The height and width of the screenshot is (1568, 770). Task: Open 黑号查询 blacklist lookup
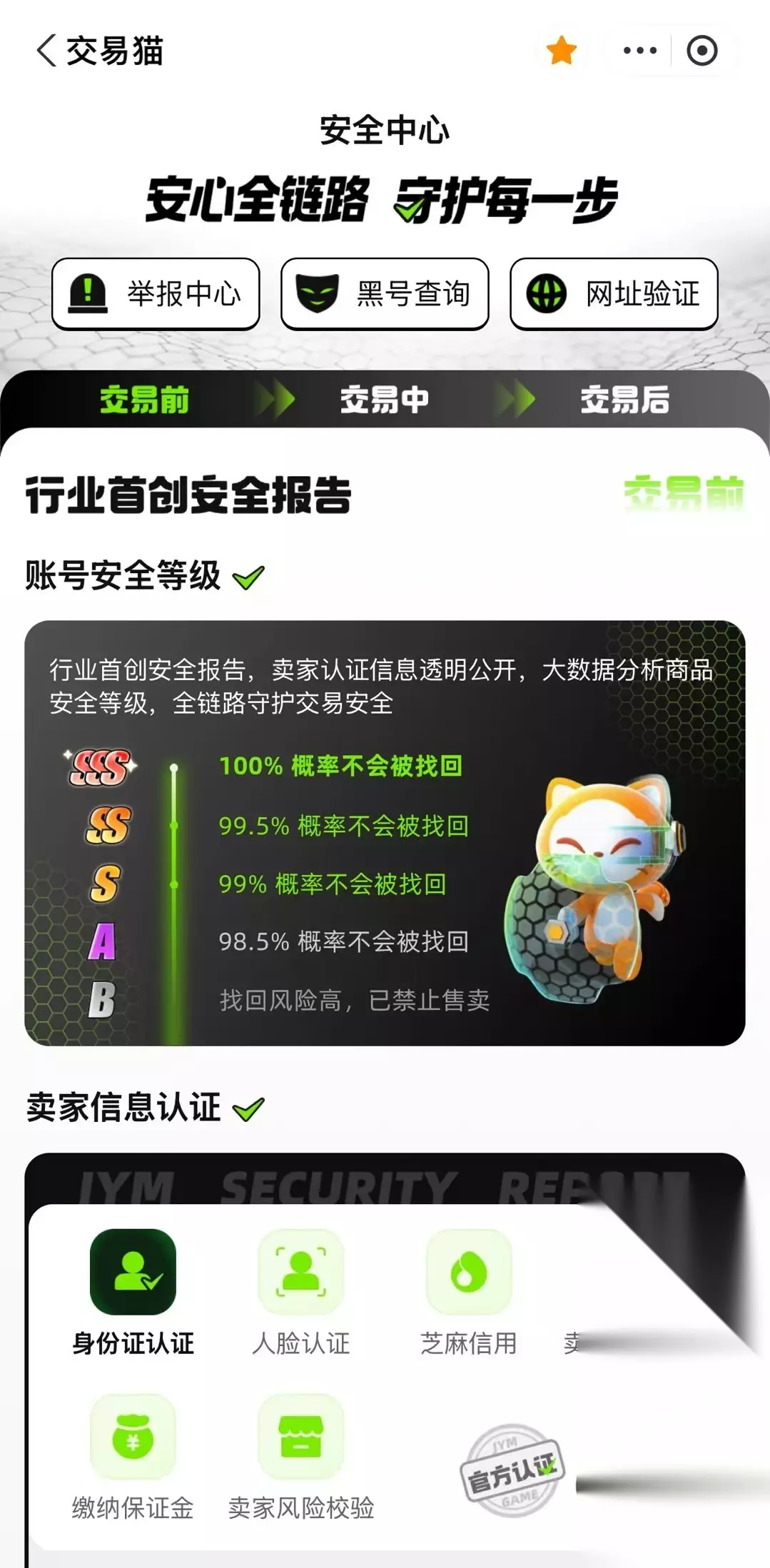click(385, 294)
